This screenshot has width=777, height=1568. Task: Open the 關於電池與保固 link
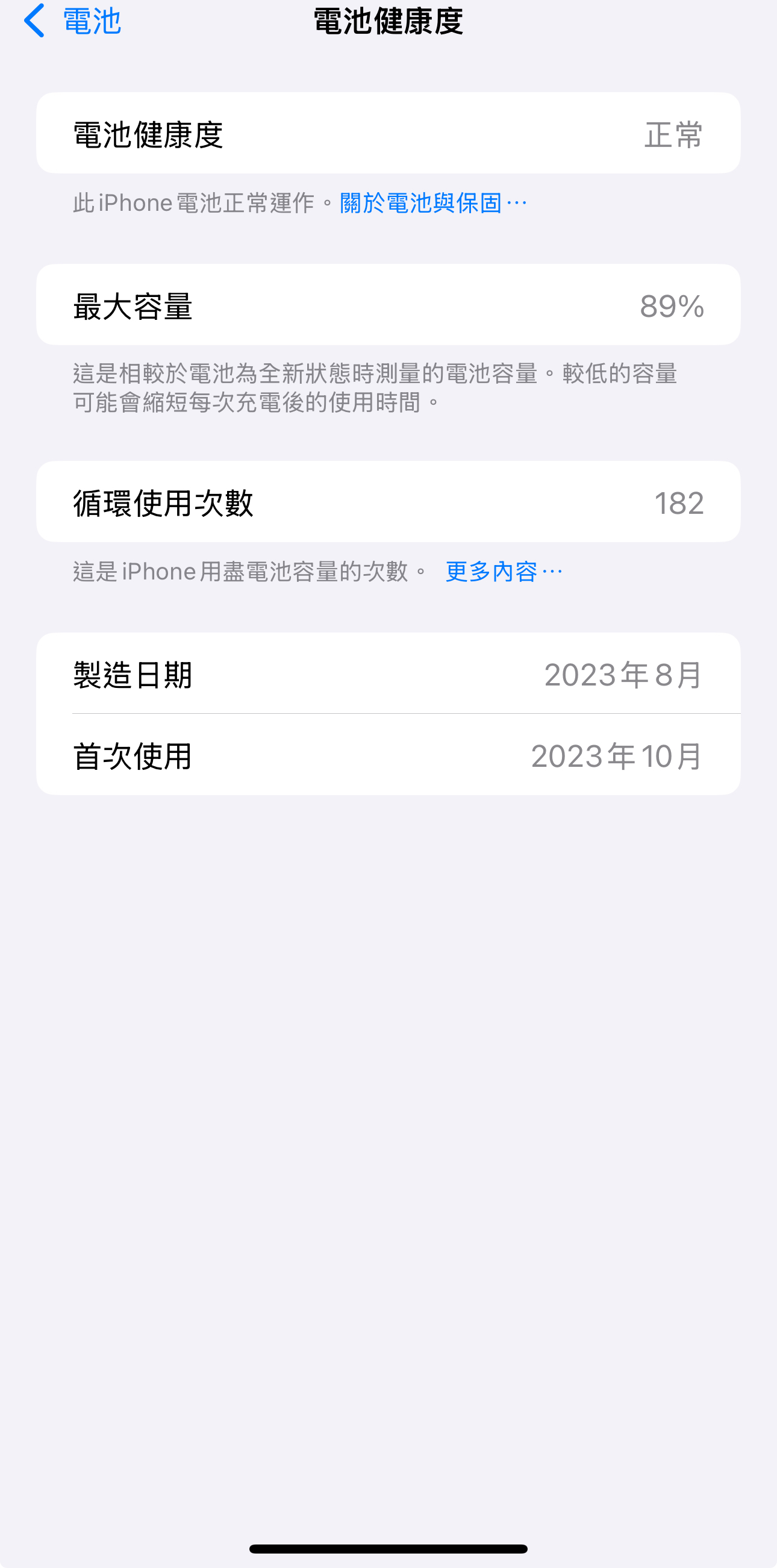click(x=432, y=204)
